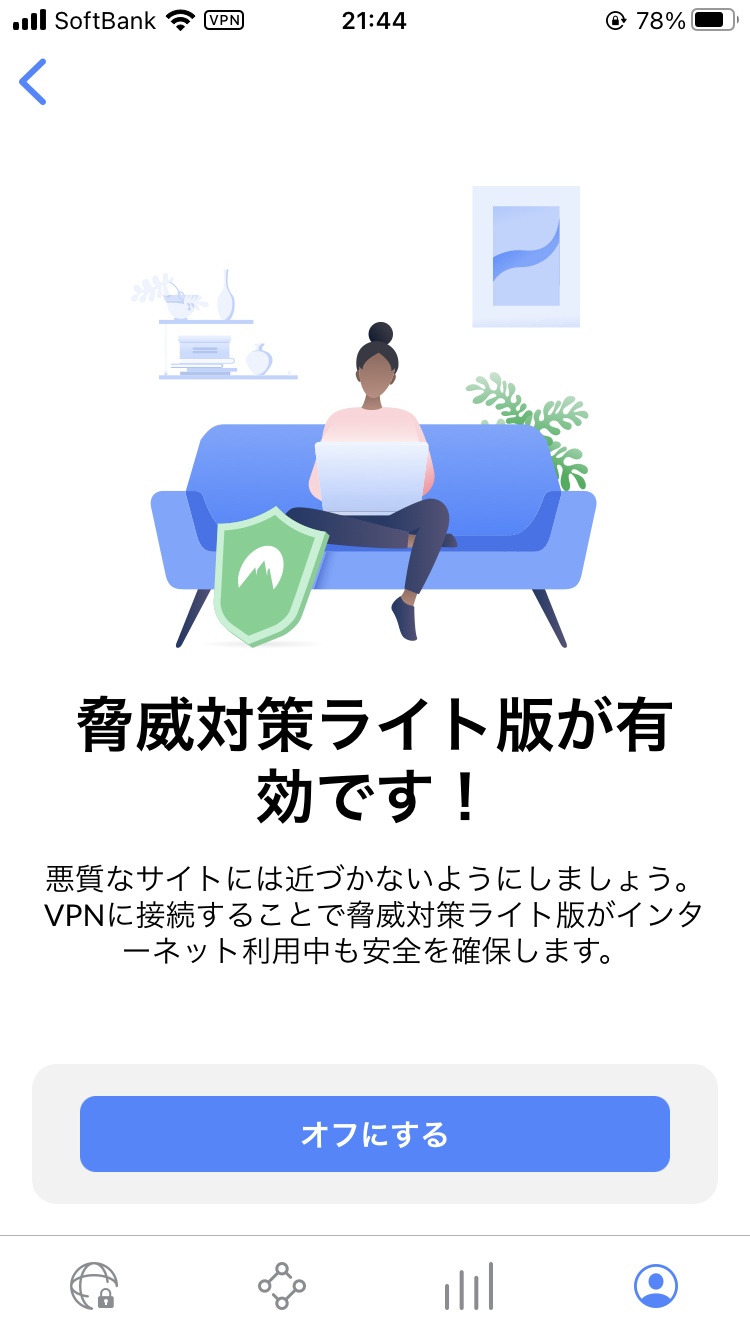Go back using the top-left arrow
The image size is (750, 1334).
tap(33, 82)
